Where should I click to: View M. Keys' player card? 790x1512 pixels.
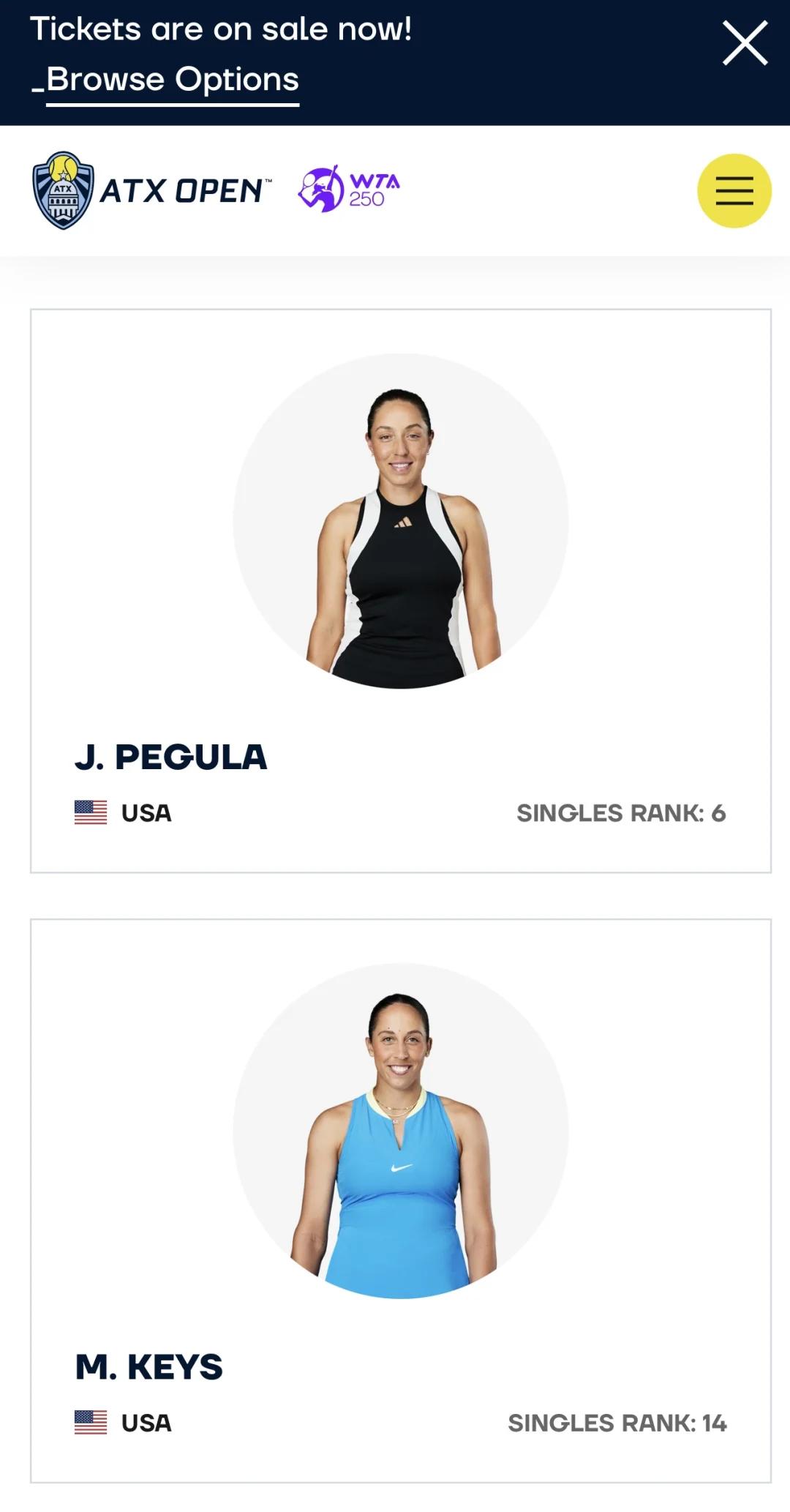click(400, 1200)
